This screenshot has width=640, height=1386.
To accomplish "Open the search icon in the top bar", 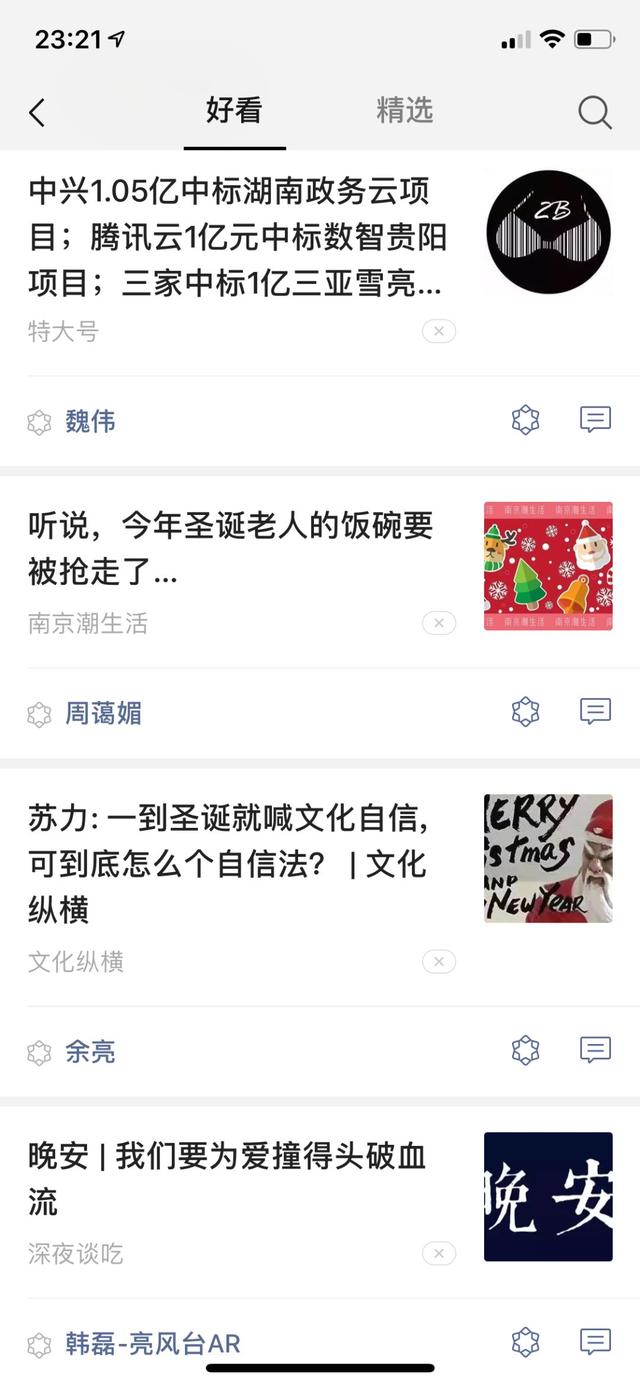I will point(594,112).
